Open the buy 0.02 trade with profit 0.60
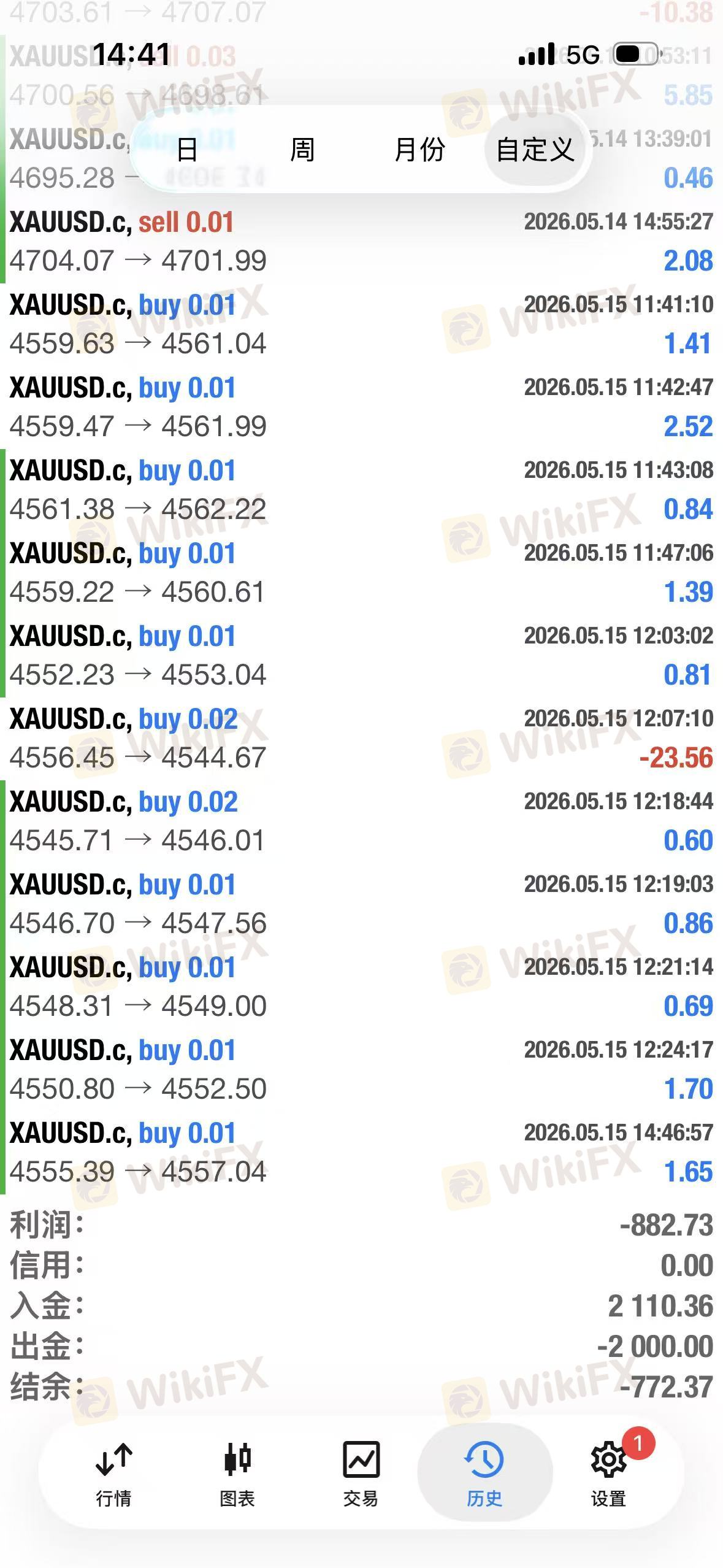The width and height of the screenshot is (723, 1568). (361, 821)
